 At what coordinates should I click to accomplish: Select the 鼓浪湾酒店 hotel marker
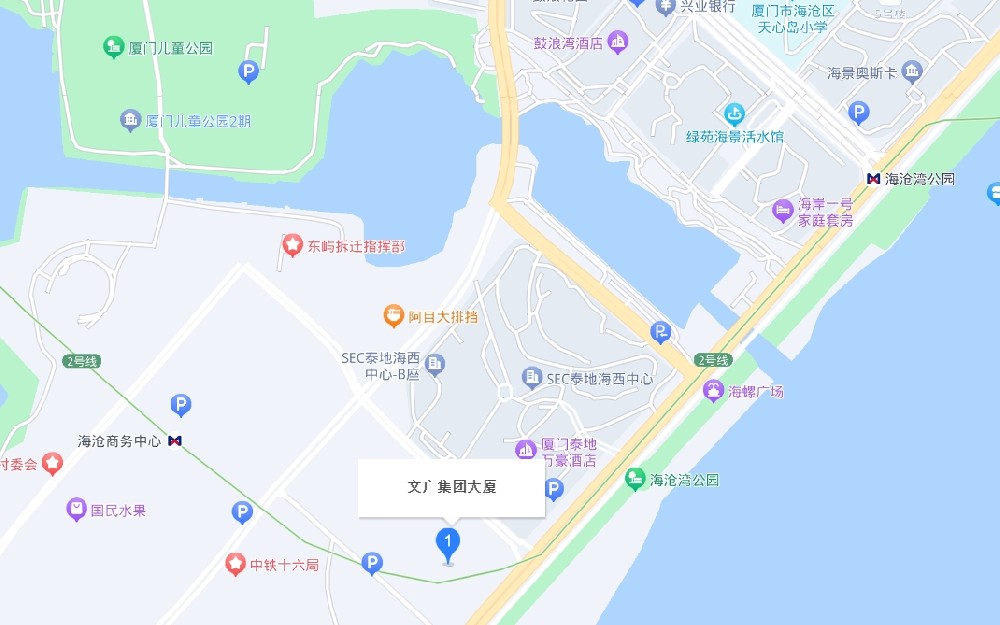pos(618,42)
